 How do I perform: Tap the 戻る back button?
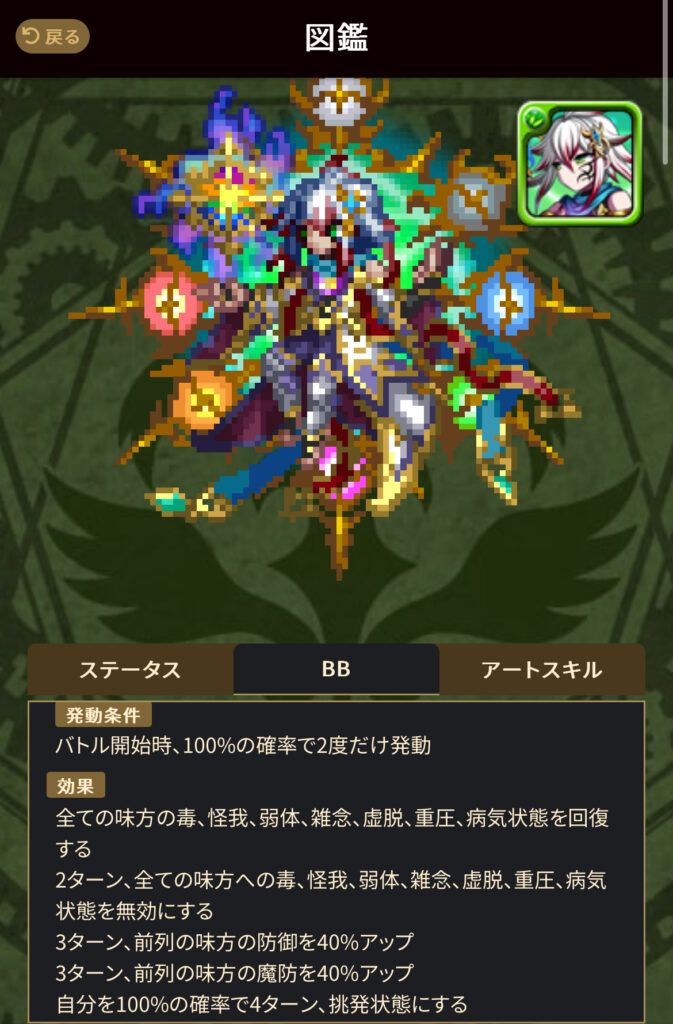52,37
